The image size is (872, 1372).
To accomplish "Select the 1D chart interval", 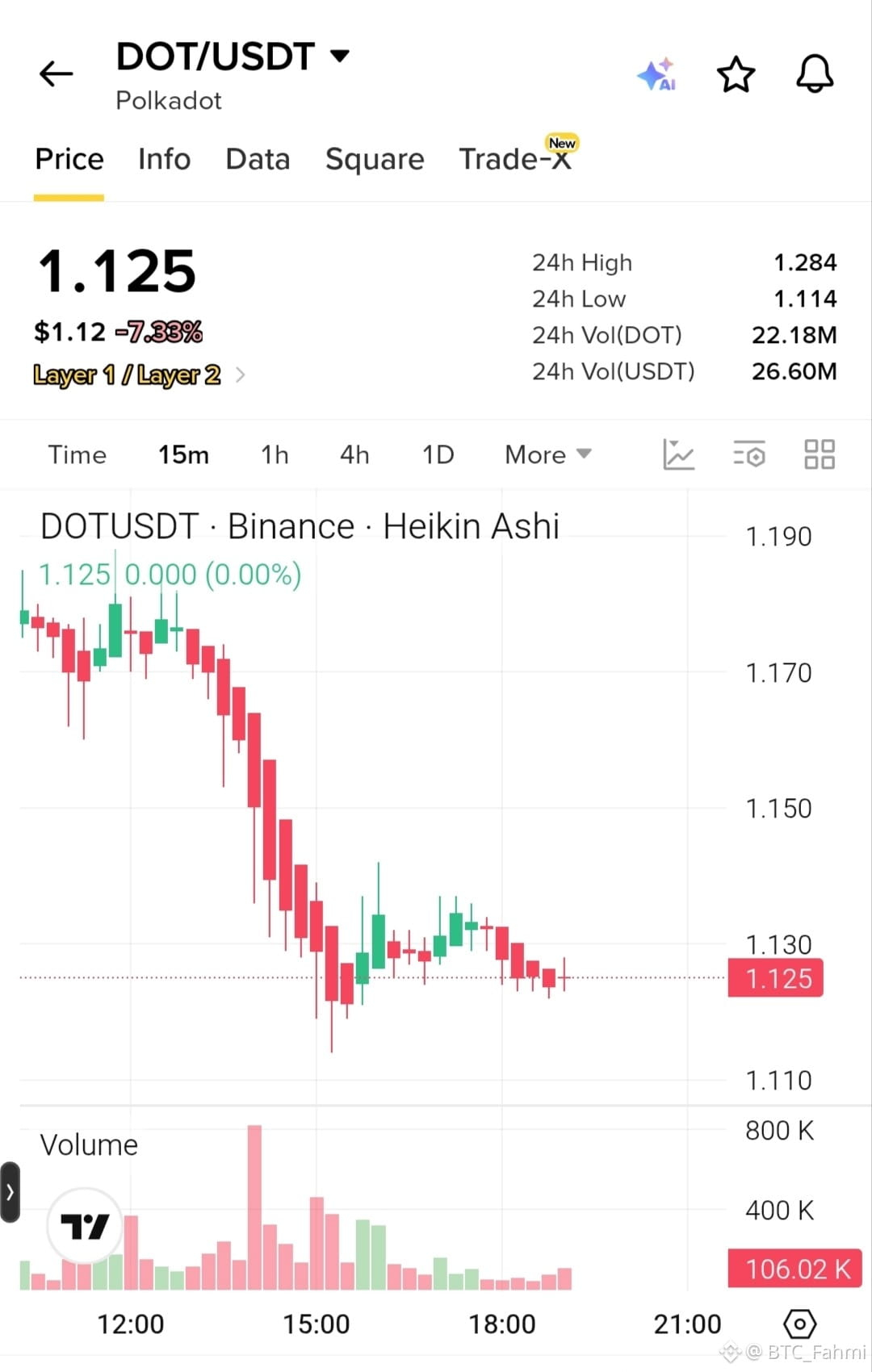I will 438,454.
